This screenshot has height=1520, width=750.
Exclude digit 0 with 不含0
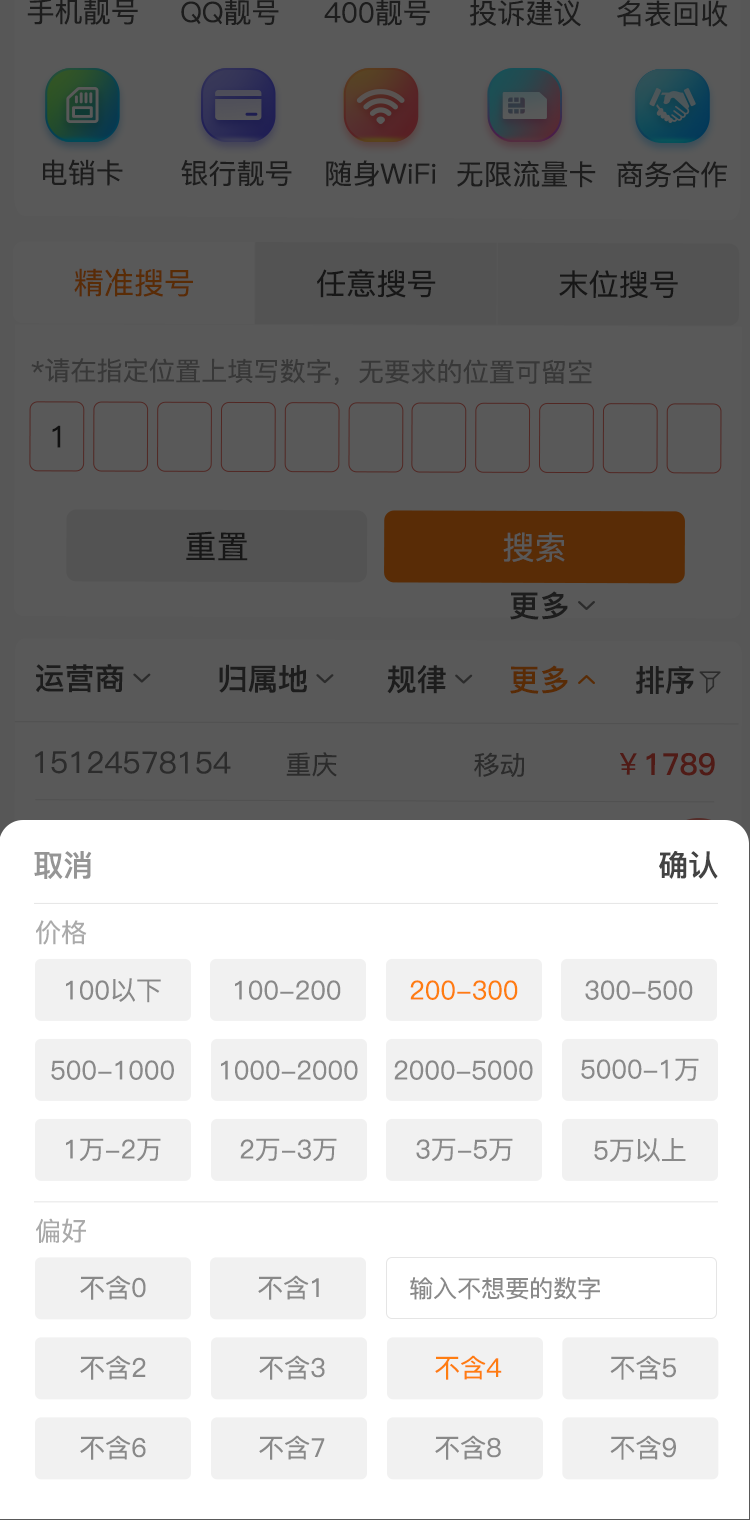click(113, 1288)
